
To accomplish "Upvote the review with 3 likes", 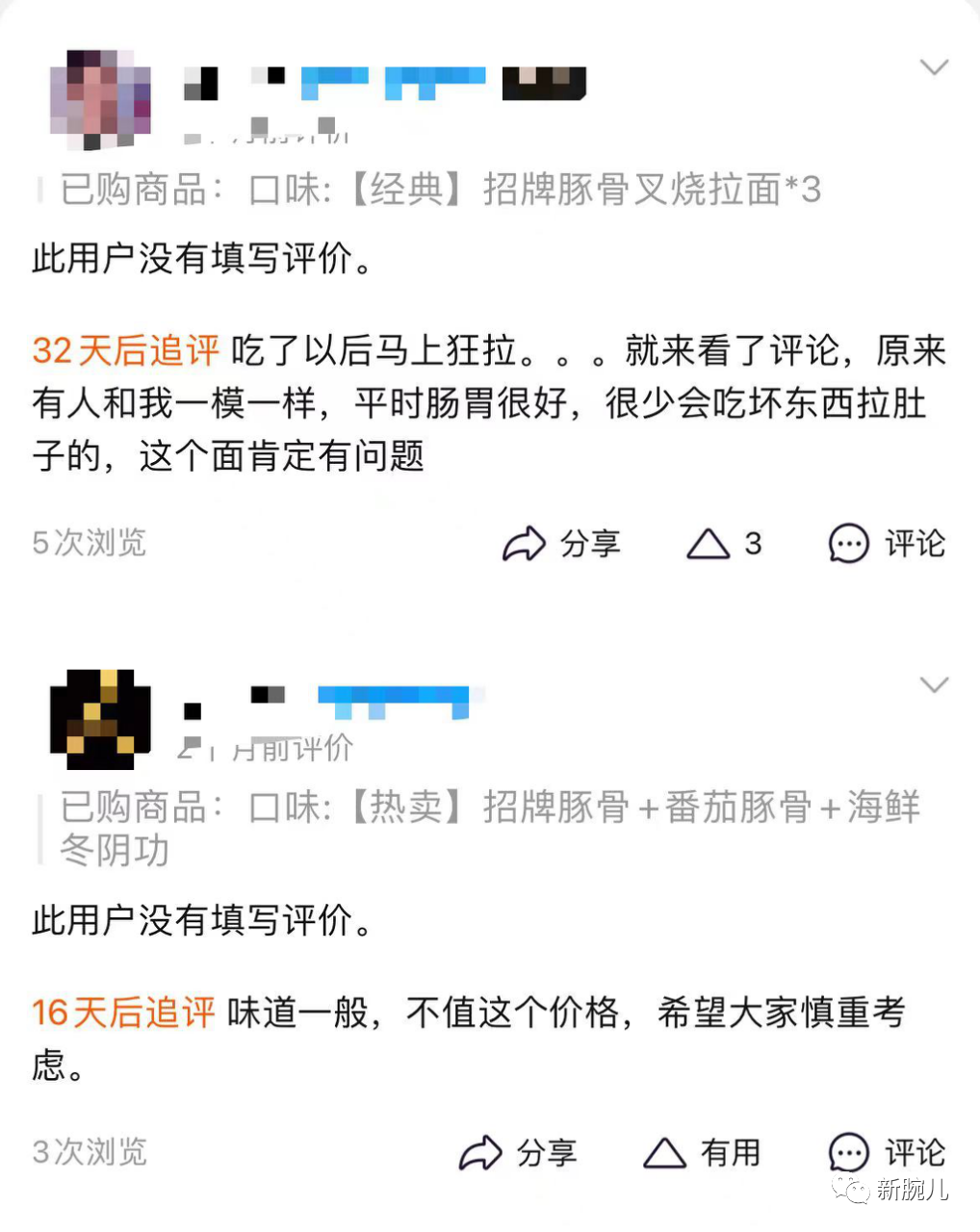I will pos(722,544).
